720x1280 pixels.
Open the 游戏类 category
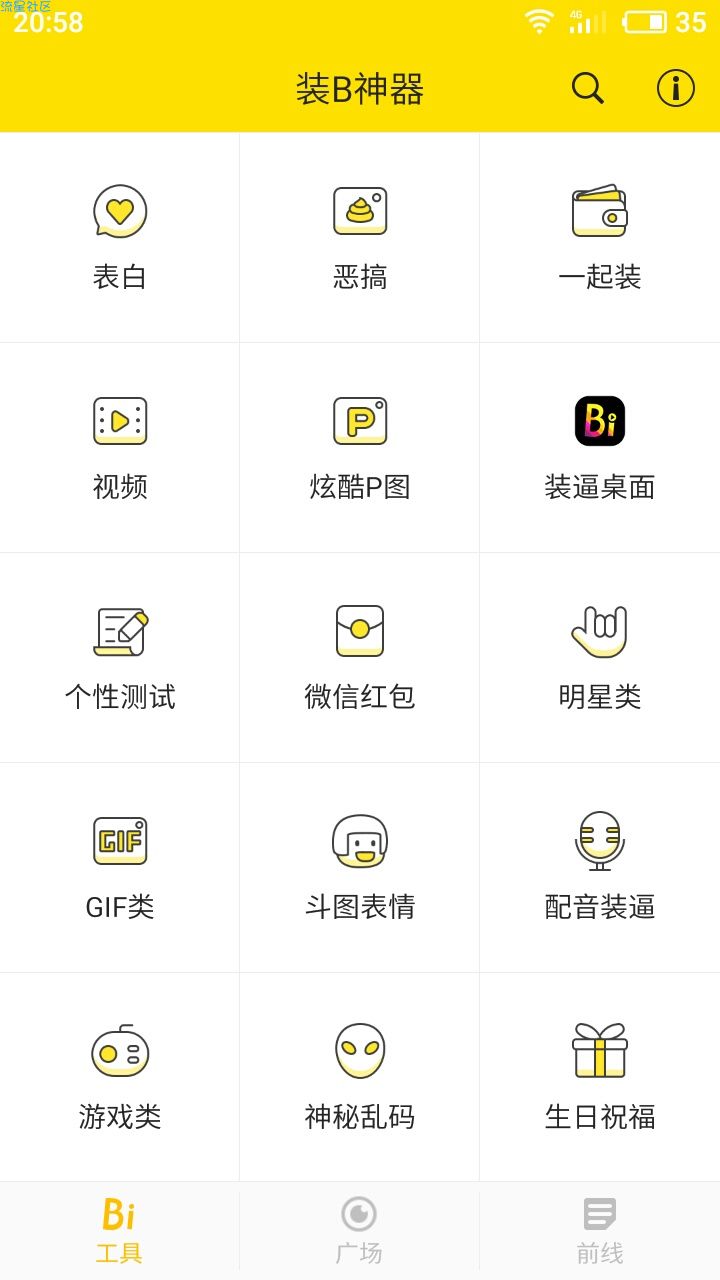[x=120, y=1077]
